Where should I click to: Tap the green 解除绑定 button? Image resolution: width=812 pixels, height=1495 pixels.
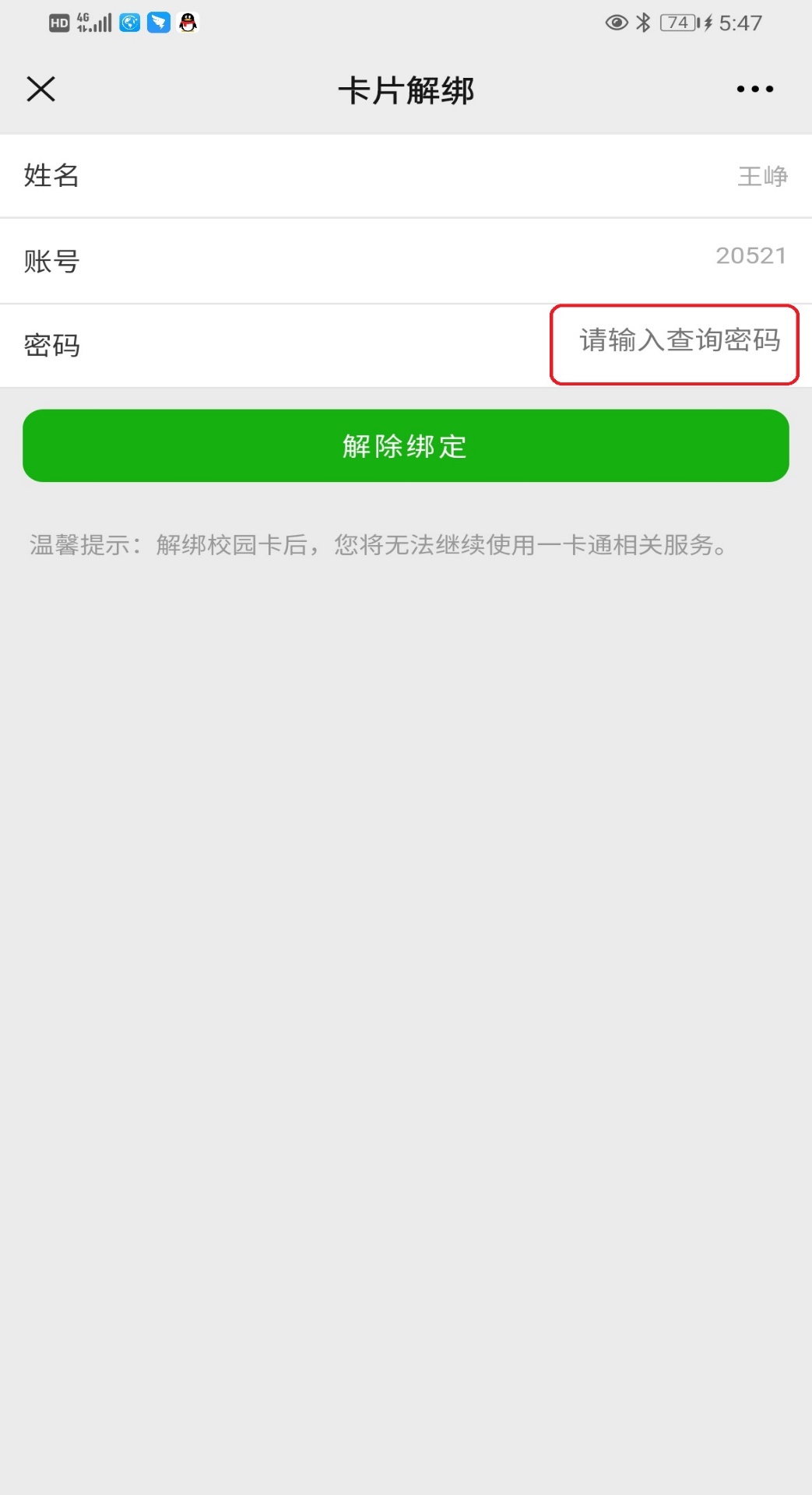[x=406, y=446]
